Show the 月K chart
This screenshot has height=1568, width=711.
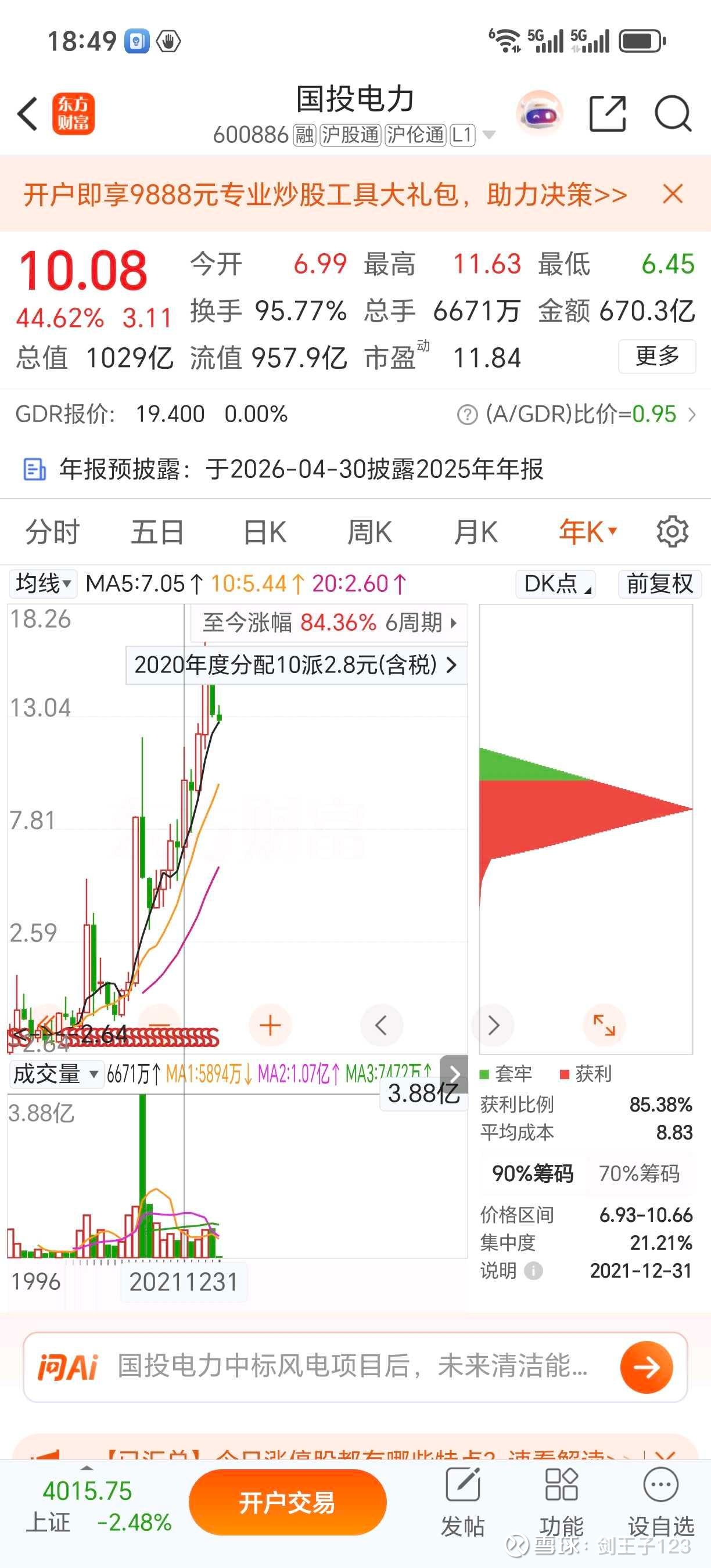475,532
